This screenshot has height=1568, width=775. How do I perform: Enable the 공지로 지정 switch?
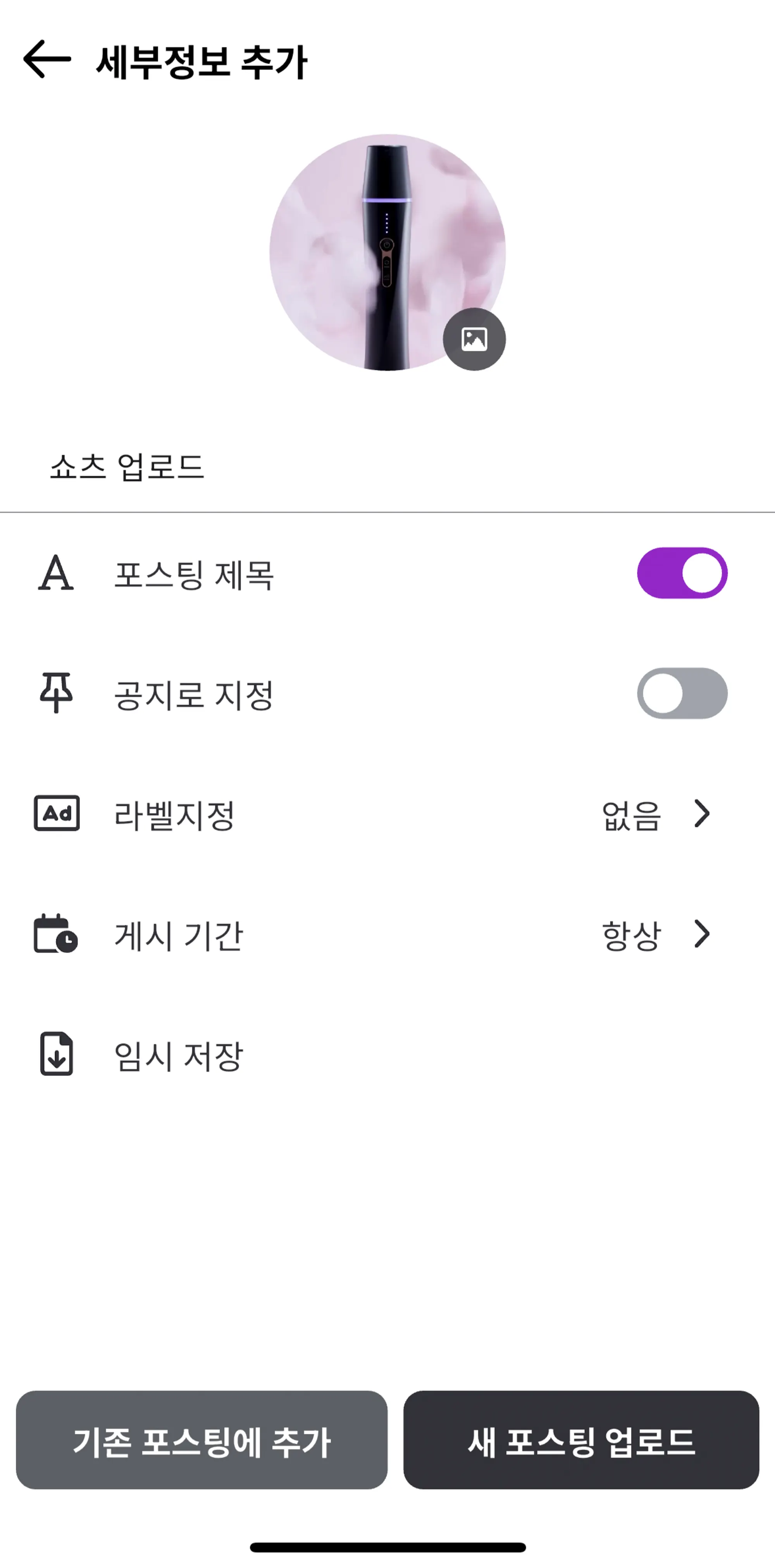point(681,693)
